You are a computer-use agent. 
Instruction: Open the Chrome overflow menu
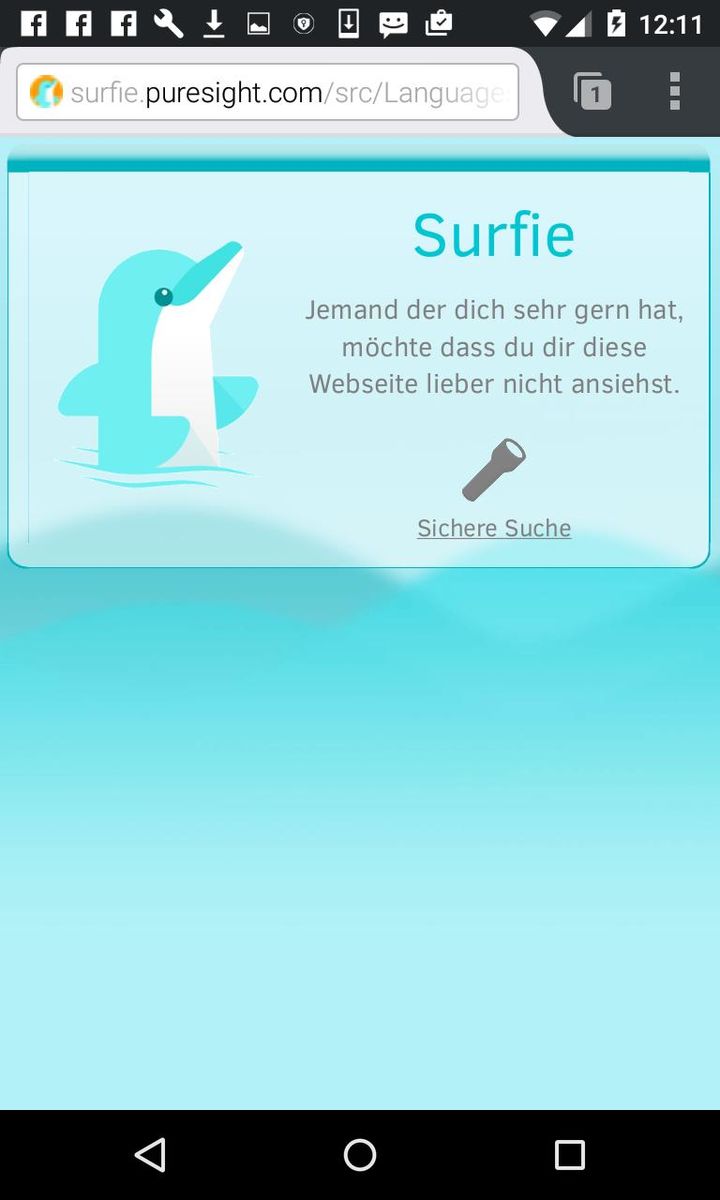click(x=674, y=91)
